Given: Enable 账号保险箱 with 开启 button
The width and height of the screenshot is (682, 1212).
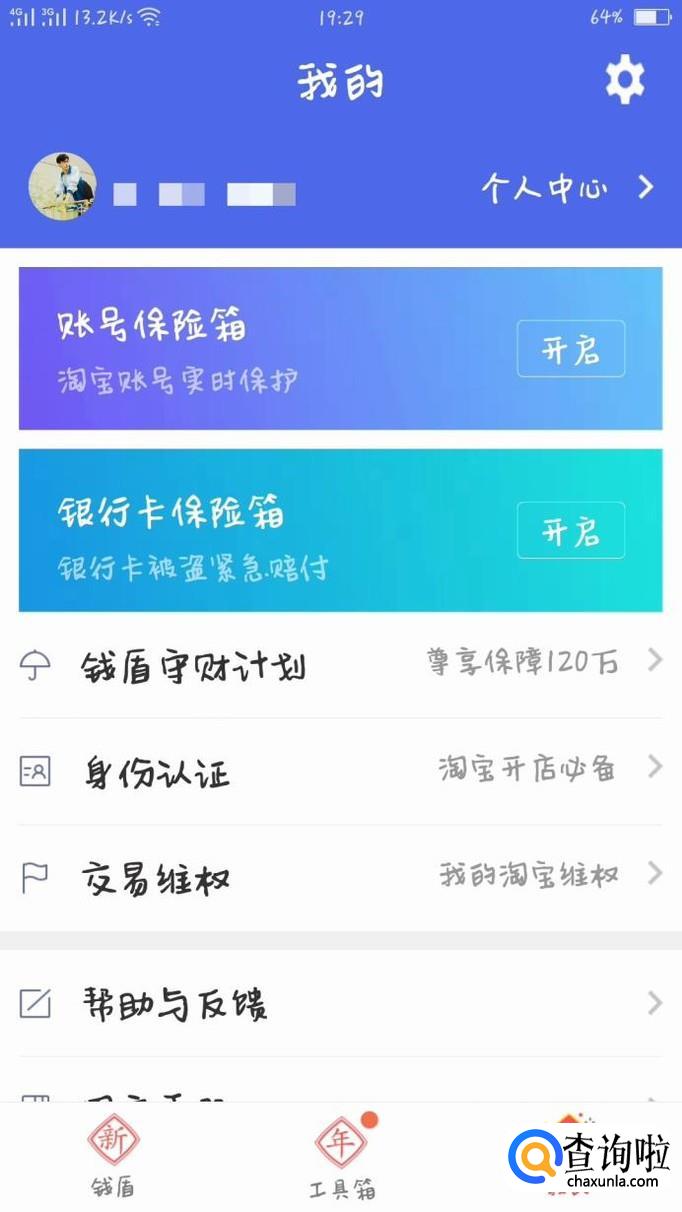Looking at the screenshot, I should (x=570, y=349).
